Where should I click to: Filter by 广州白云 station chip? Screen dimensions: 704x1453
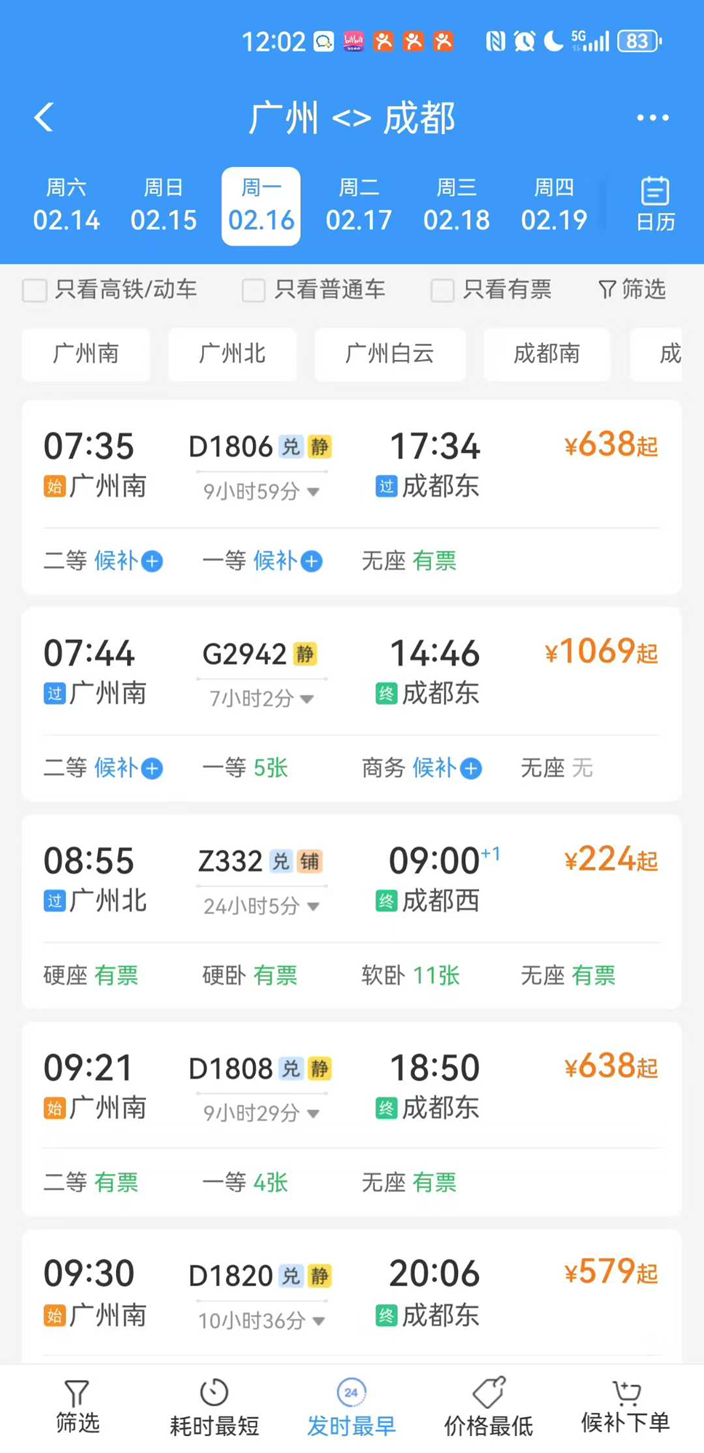[390, 354]
